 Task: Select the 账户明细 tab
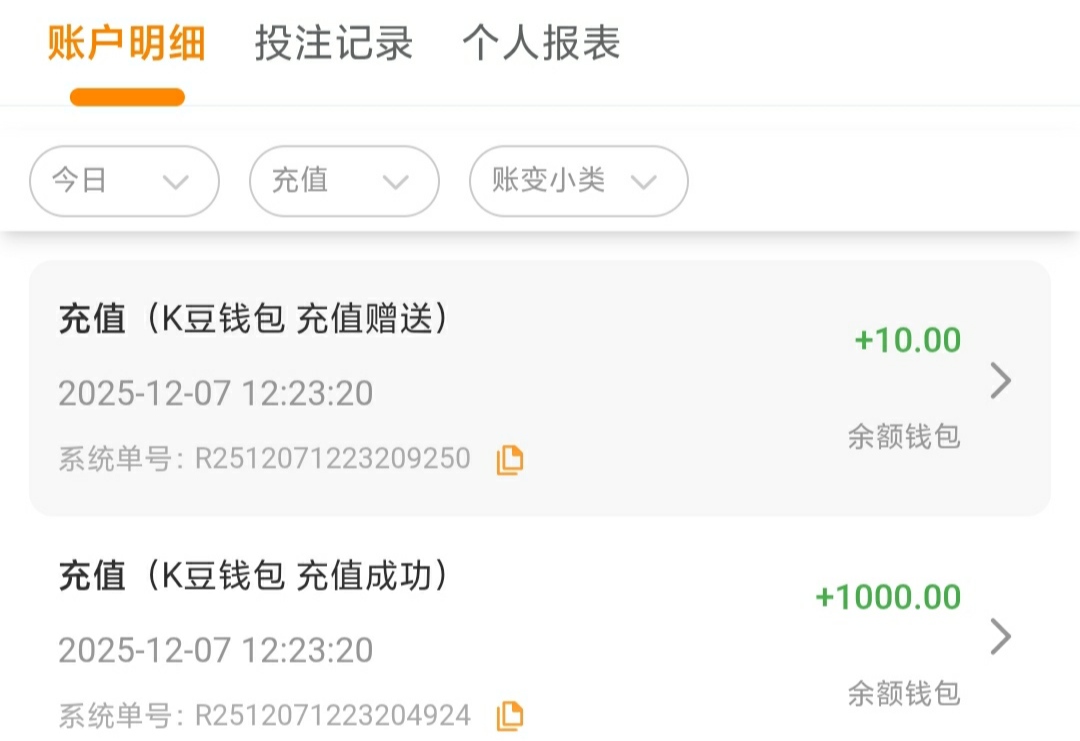coord(127,44)
